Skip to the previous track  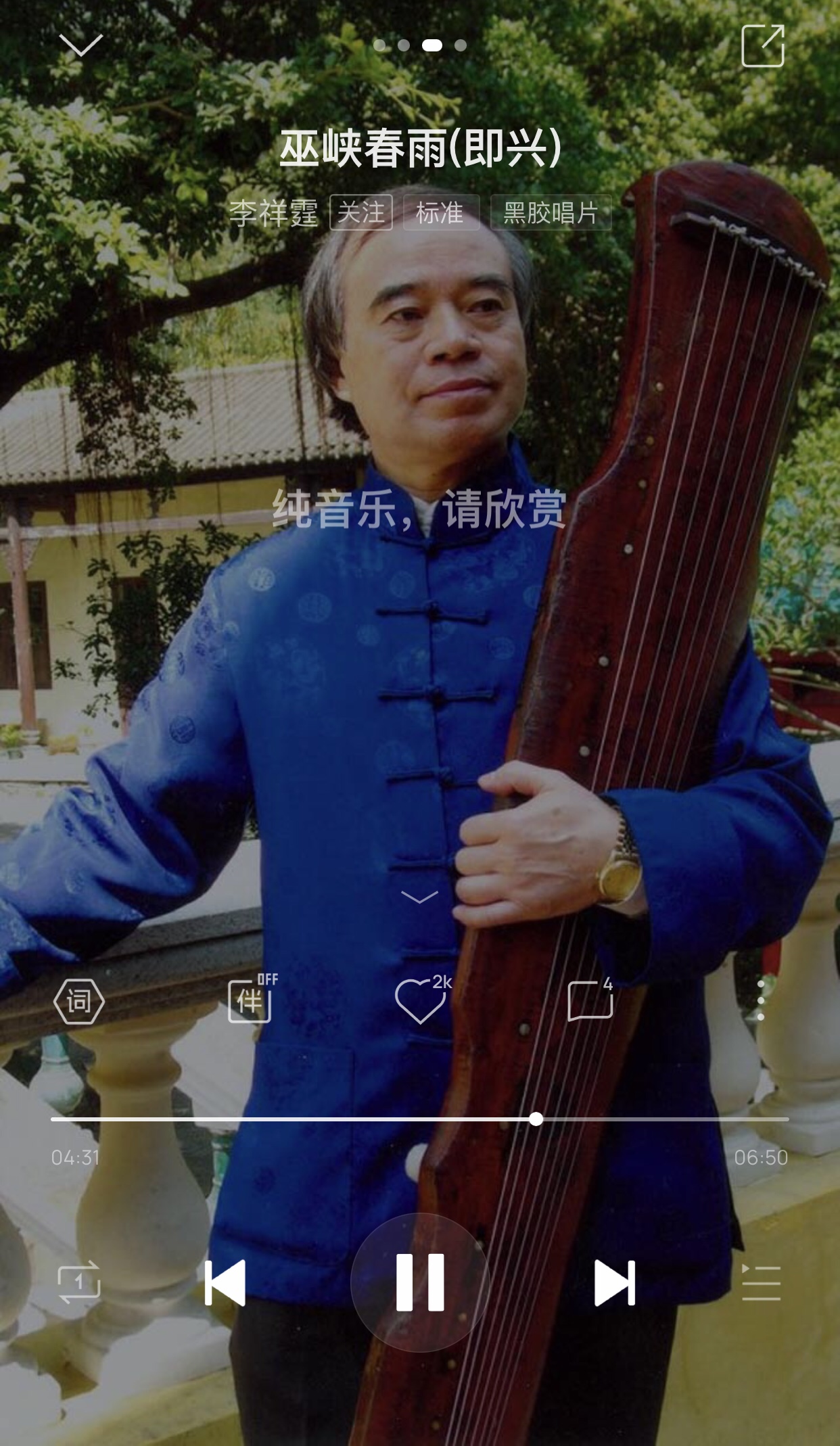pos(225,1282)
